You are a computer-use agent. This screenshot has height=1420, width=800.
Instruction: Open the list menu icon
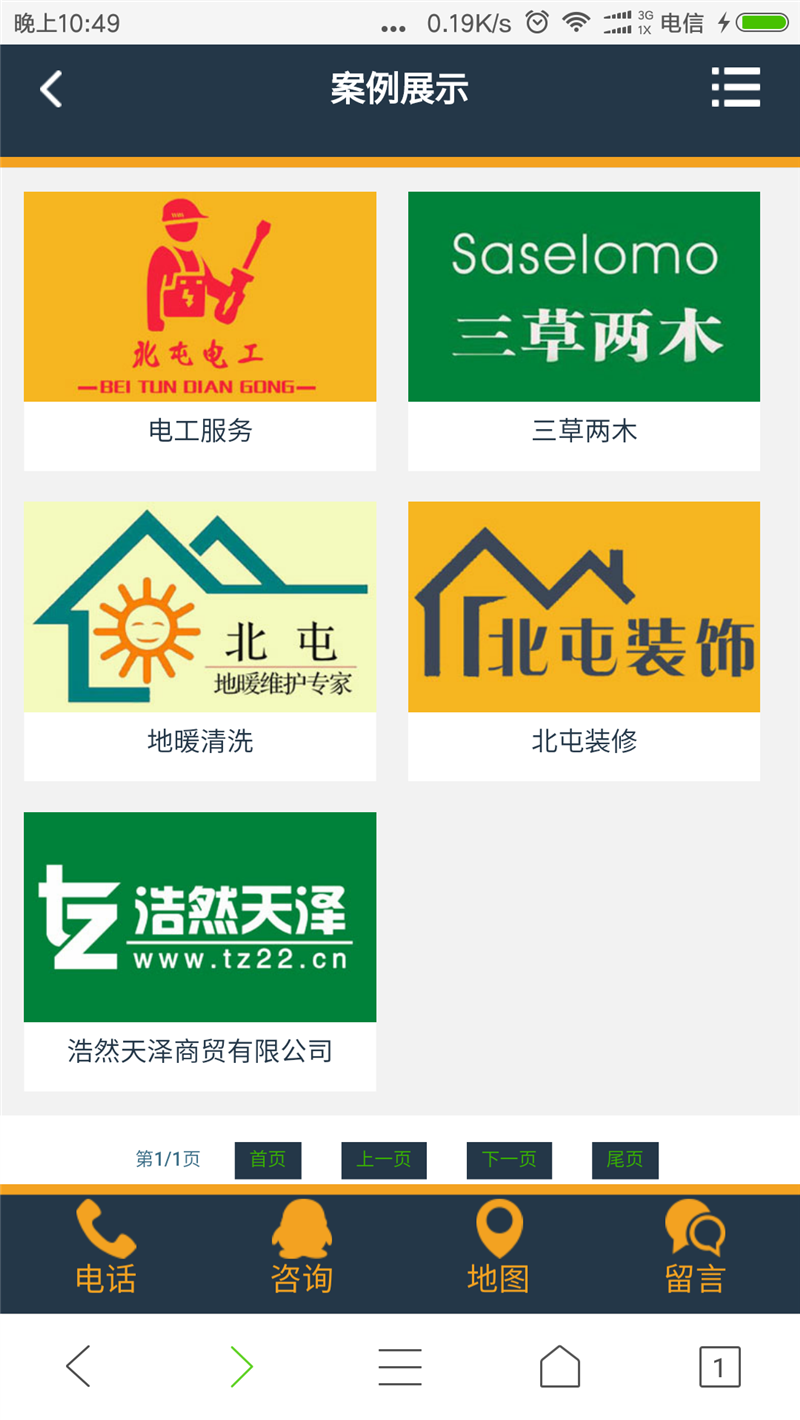point(736,88)
